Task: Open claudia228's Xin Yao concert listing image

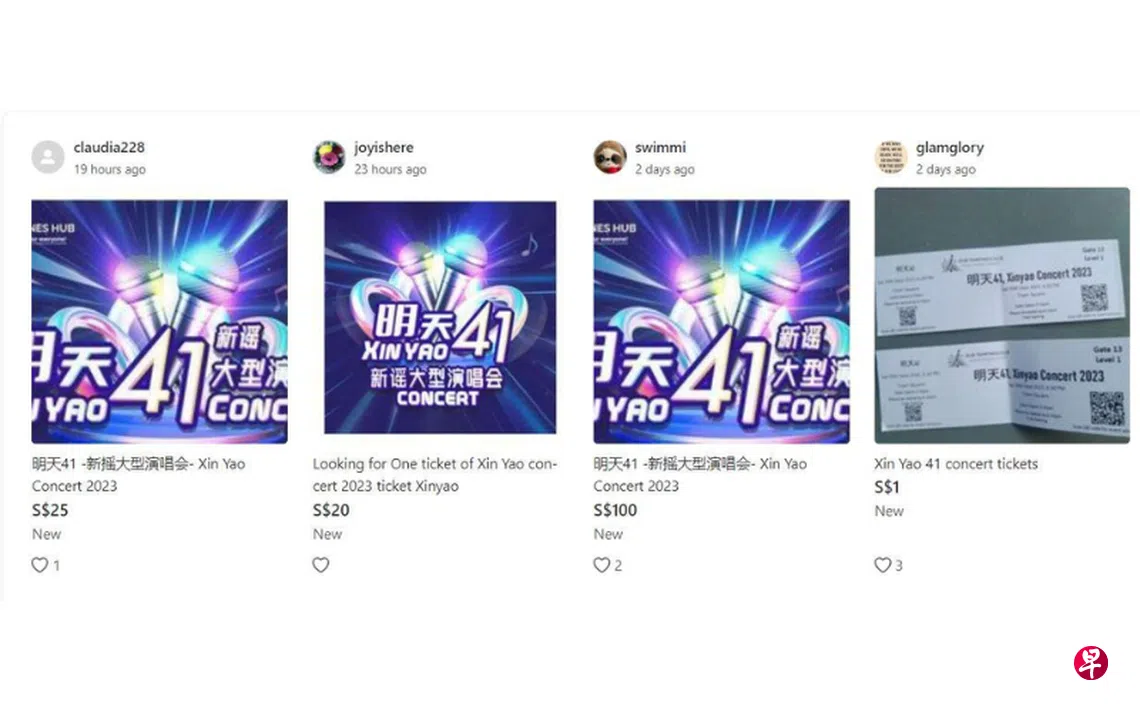Action: point(159,321)
